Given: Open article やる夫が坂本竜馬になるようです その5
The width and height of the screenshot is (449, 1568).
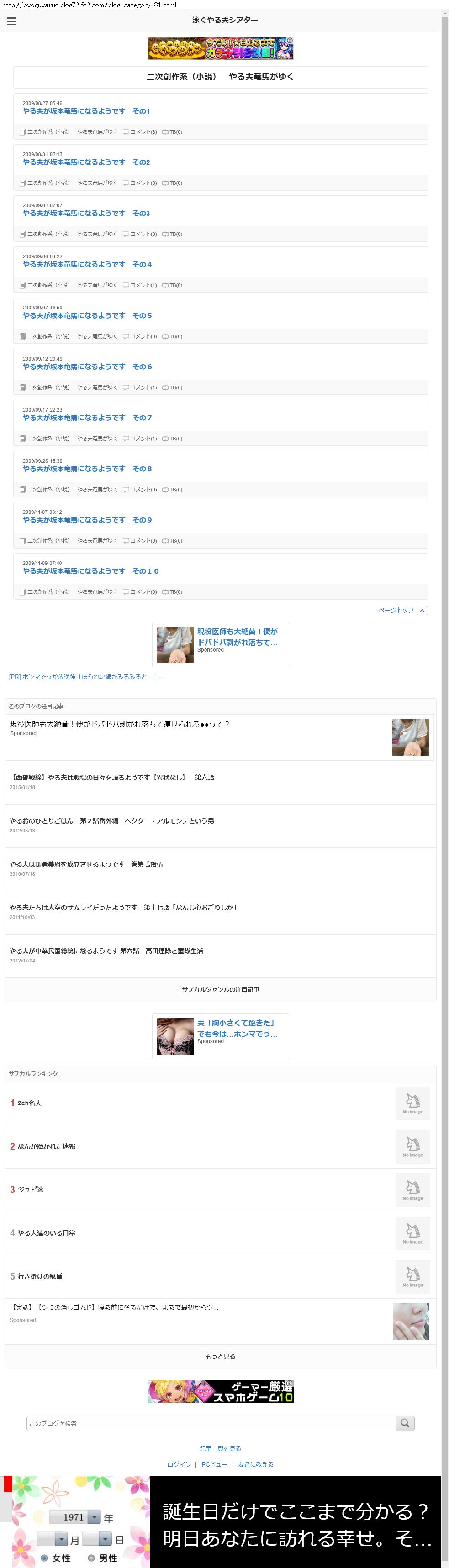Looking at the screenshot, I should point(87,316).
